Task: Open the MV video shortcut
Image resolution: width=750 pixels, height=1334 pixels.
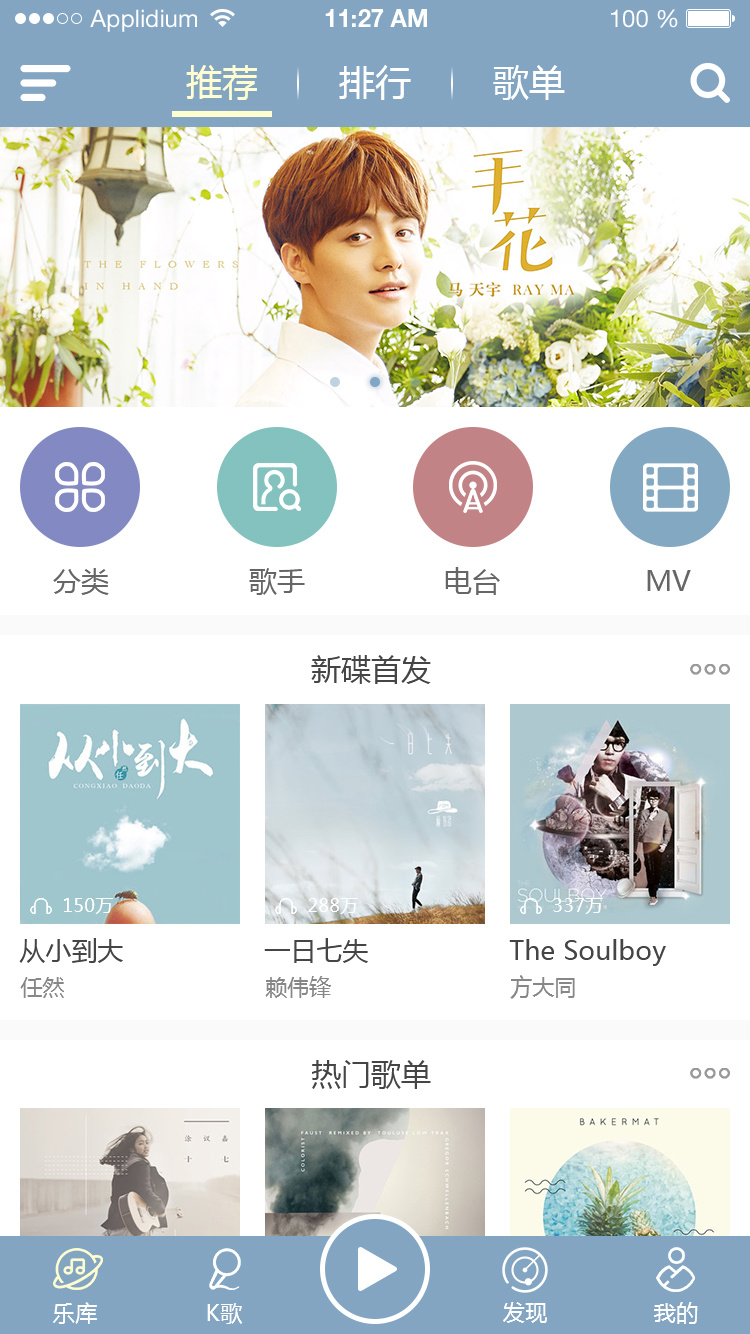Action: (669, 488)
